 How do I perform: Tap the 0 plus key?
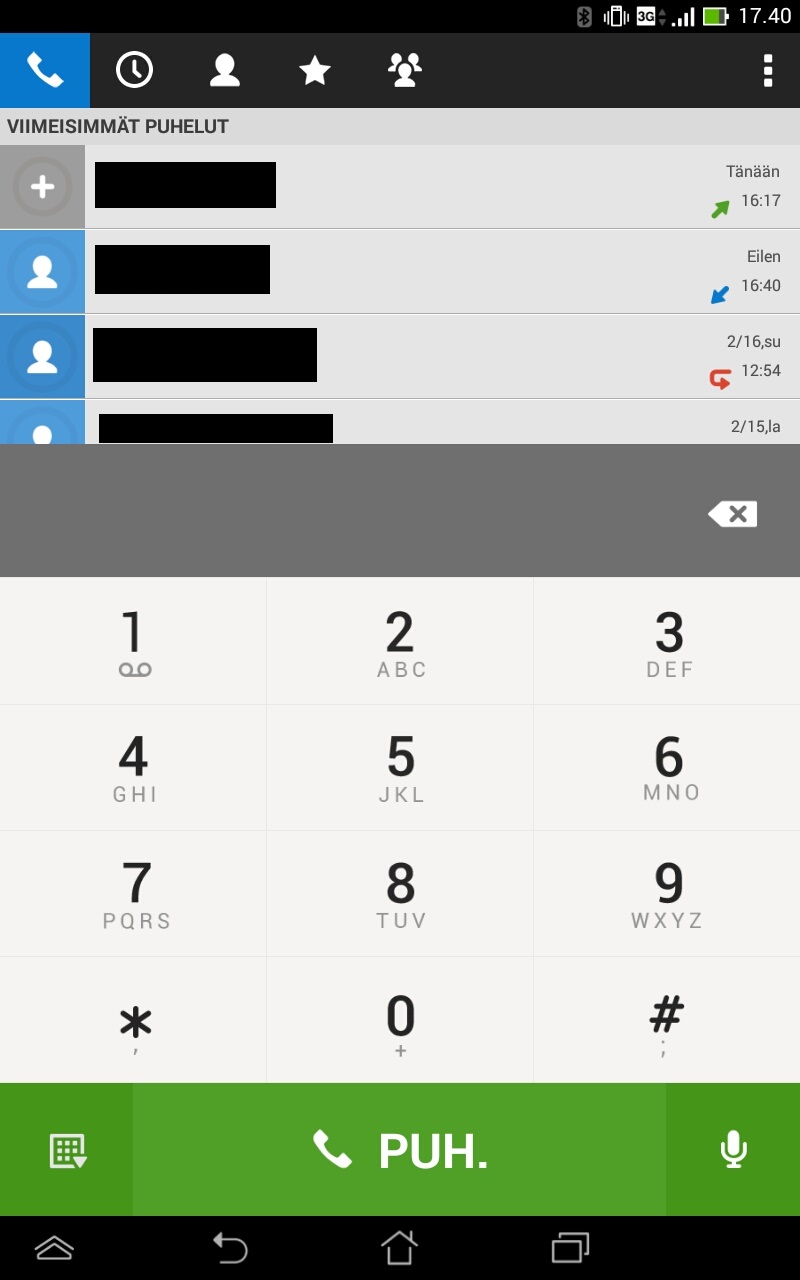click(x=400, y=1019)
